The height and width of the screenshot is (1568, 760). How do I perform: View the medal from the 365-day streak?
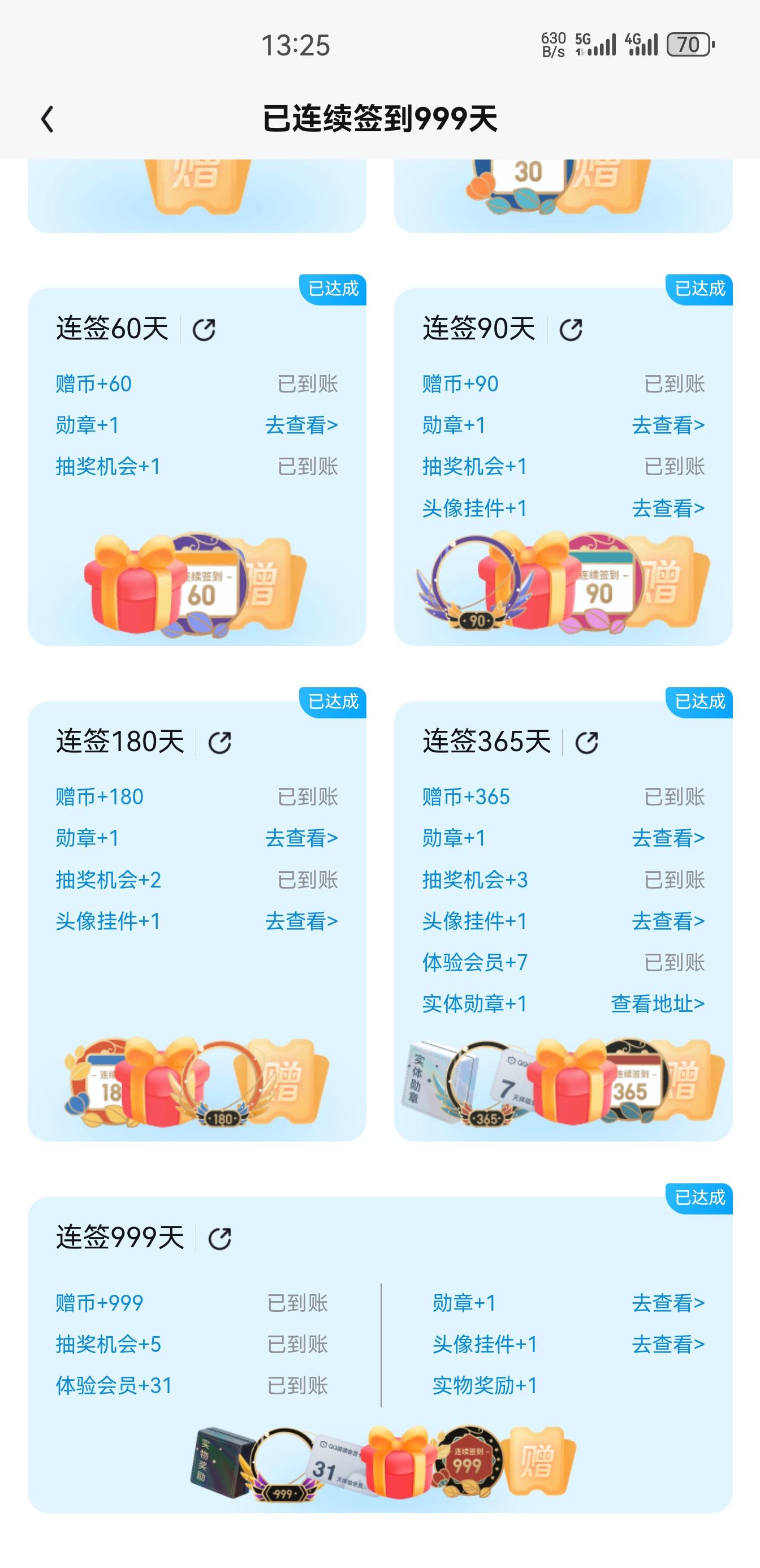[667, 838]
